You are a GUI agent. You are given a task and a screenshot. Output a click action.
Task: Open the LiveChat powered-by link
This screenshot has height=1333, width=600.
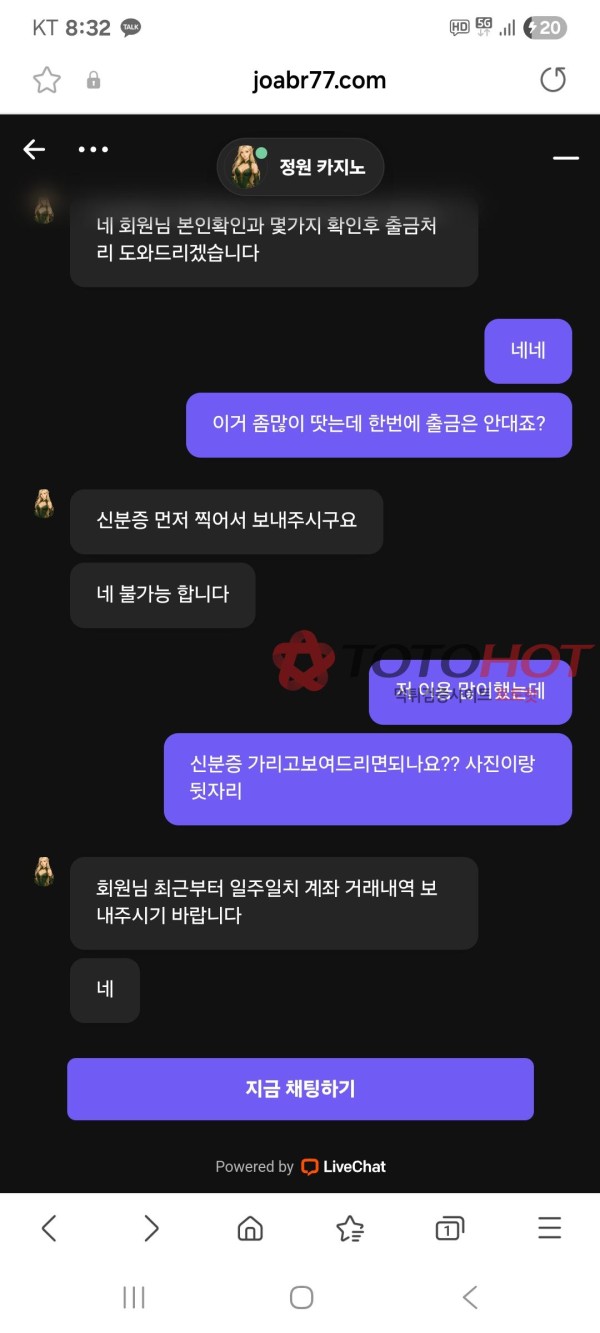pyautogui.click(x=344, y=1167)
